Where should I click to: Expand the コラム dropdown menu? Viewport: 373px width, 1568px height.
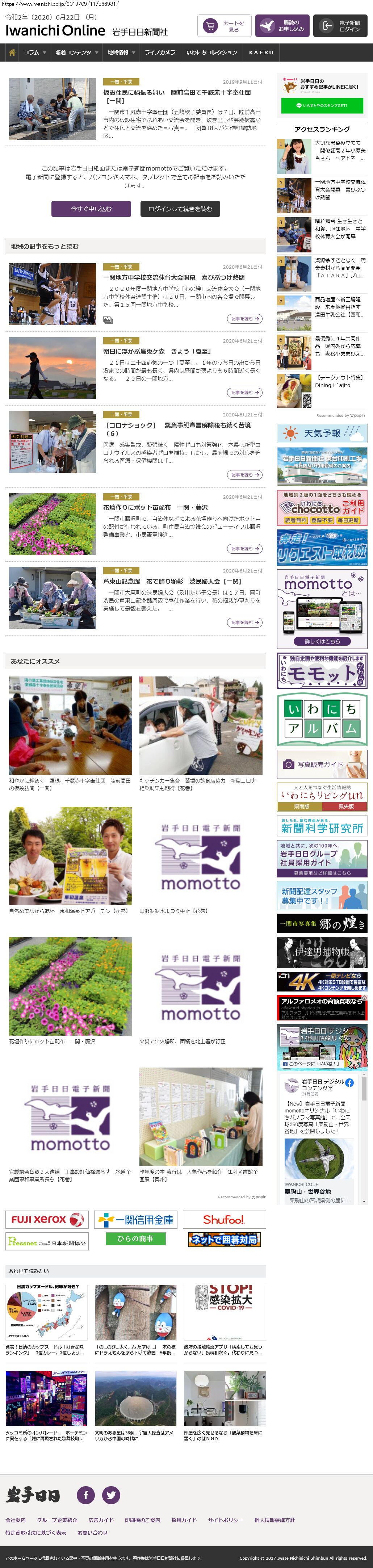pos(35,53)
